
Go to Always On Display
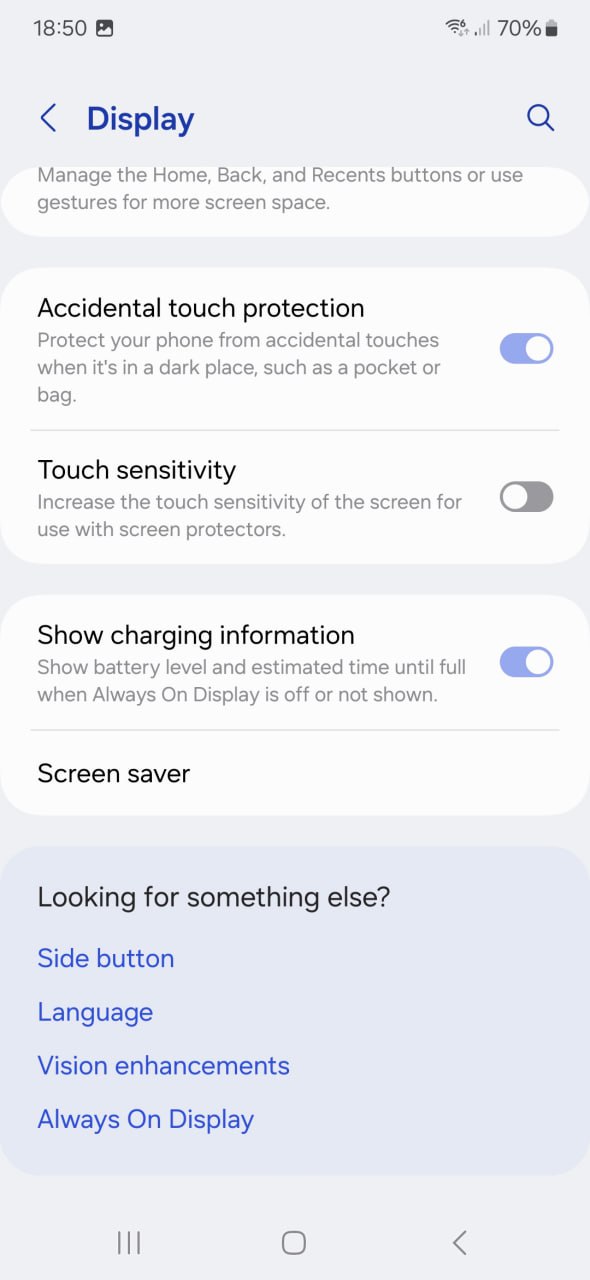(x=145, y=1119)
